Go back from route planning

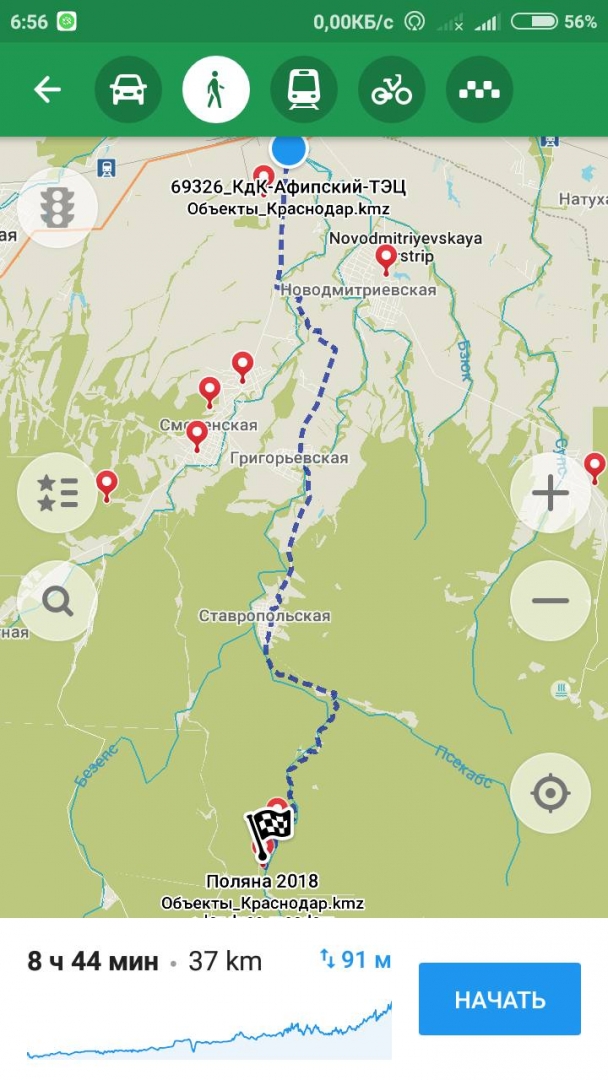(x=47, y=90)
